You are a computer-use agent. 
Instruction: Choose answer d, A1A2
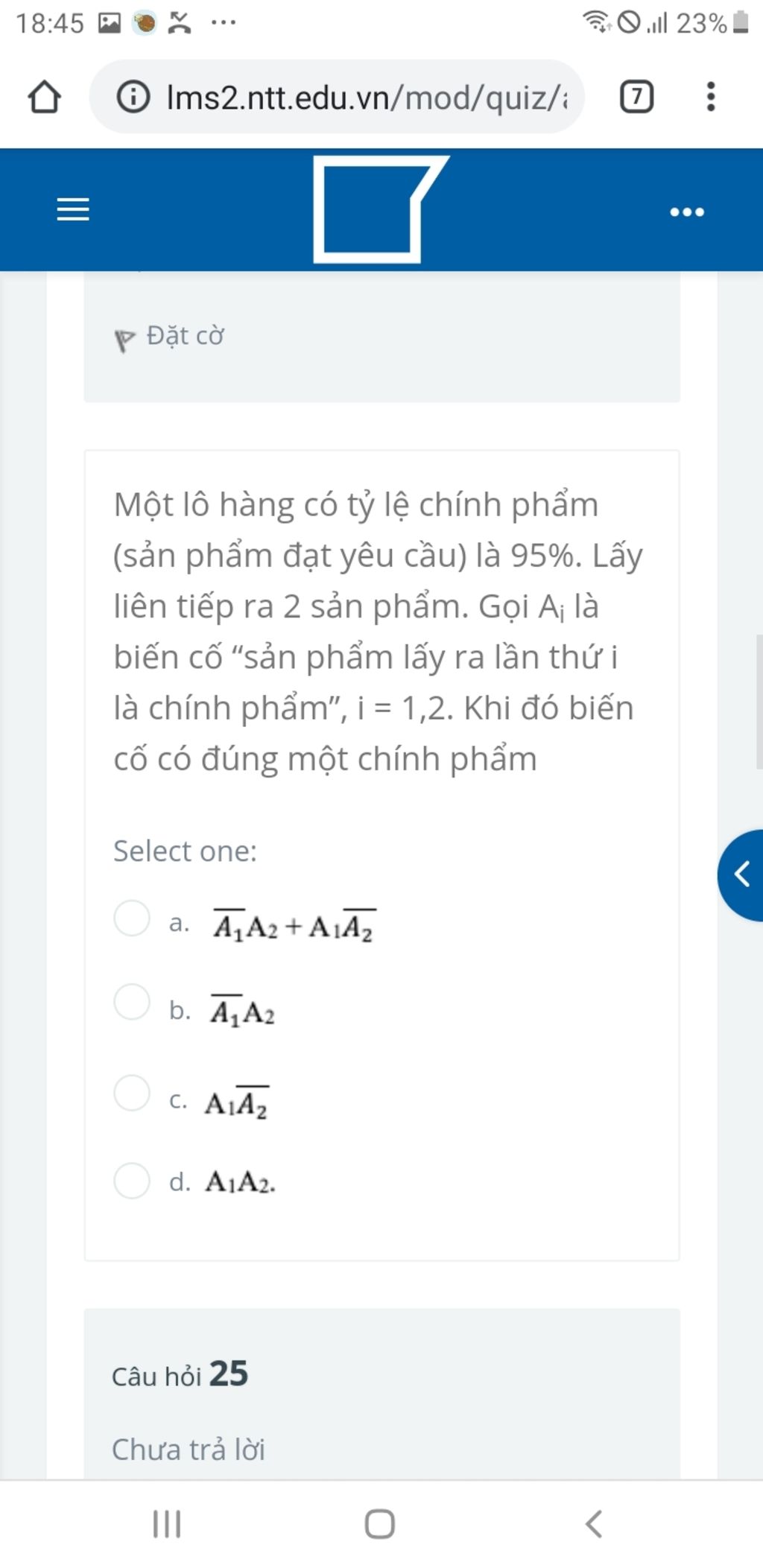tap(132, 1181)
